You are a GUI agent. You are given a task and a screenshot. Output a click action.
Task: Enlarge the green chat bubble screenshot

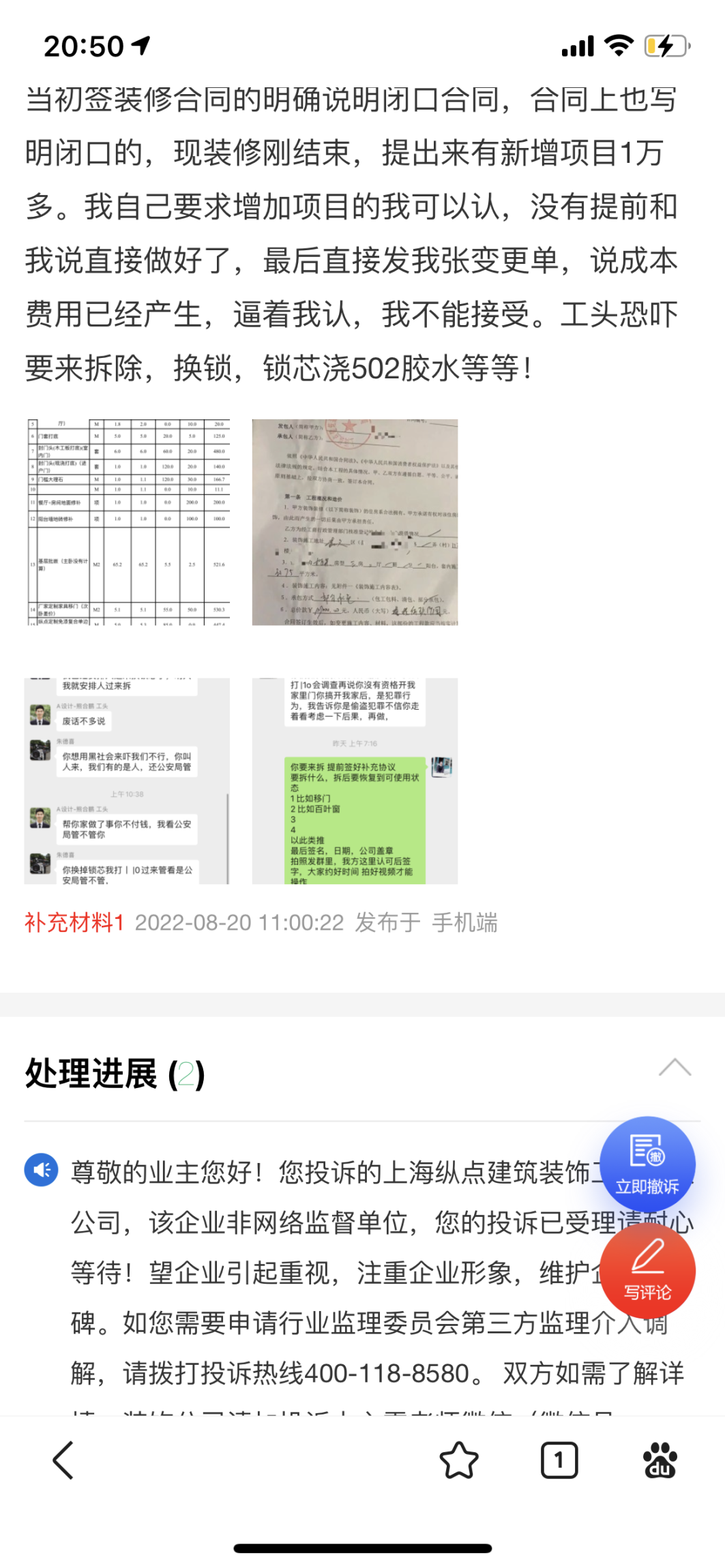click(x=355, y=781)
